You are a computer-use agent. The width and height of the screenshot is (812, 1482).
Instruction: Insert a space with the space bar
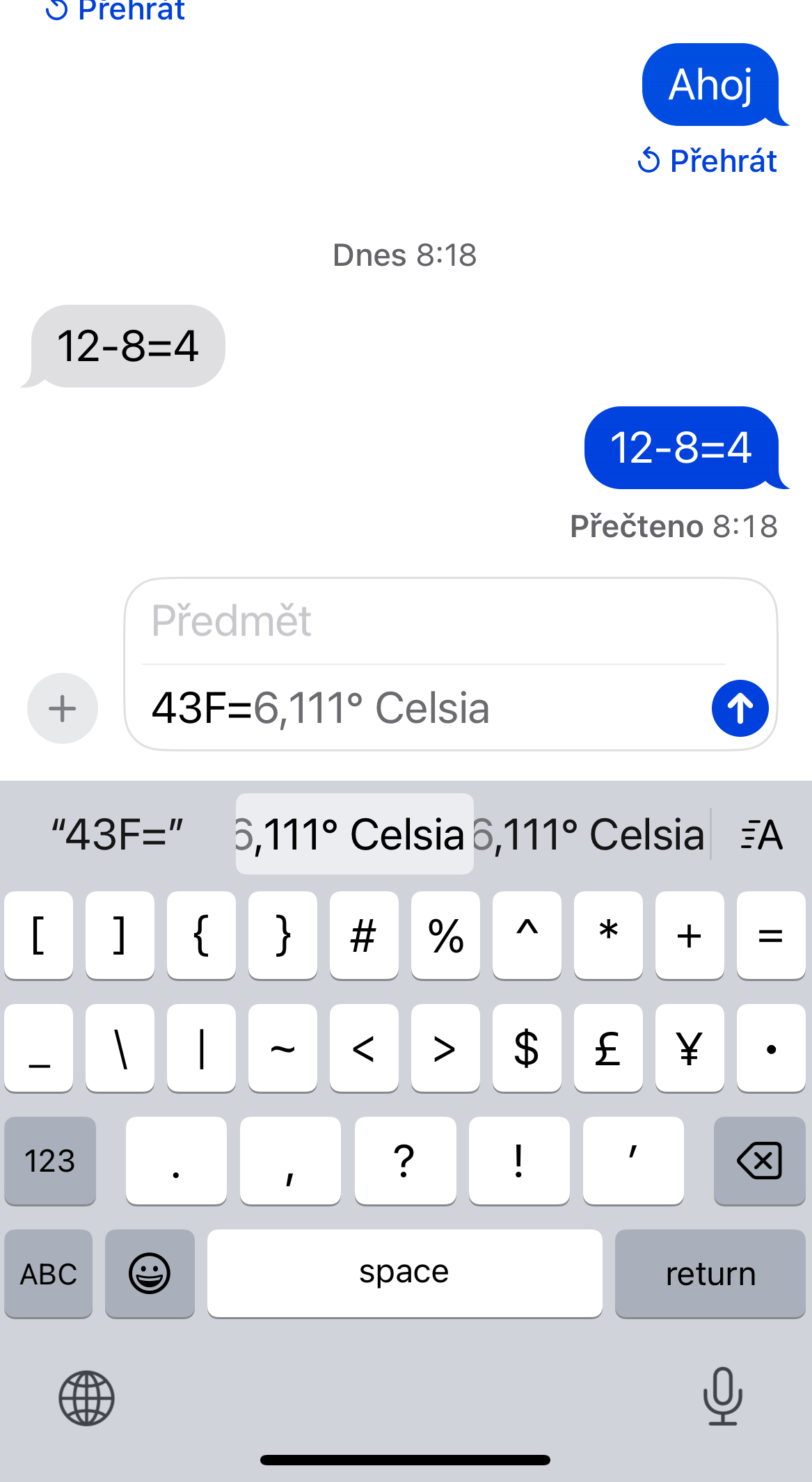click(x=404, y=1274)
